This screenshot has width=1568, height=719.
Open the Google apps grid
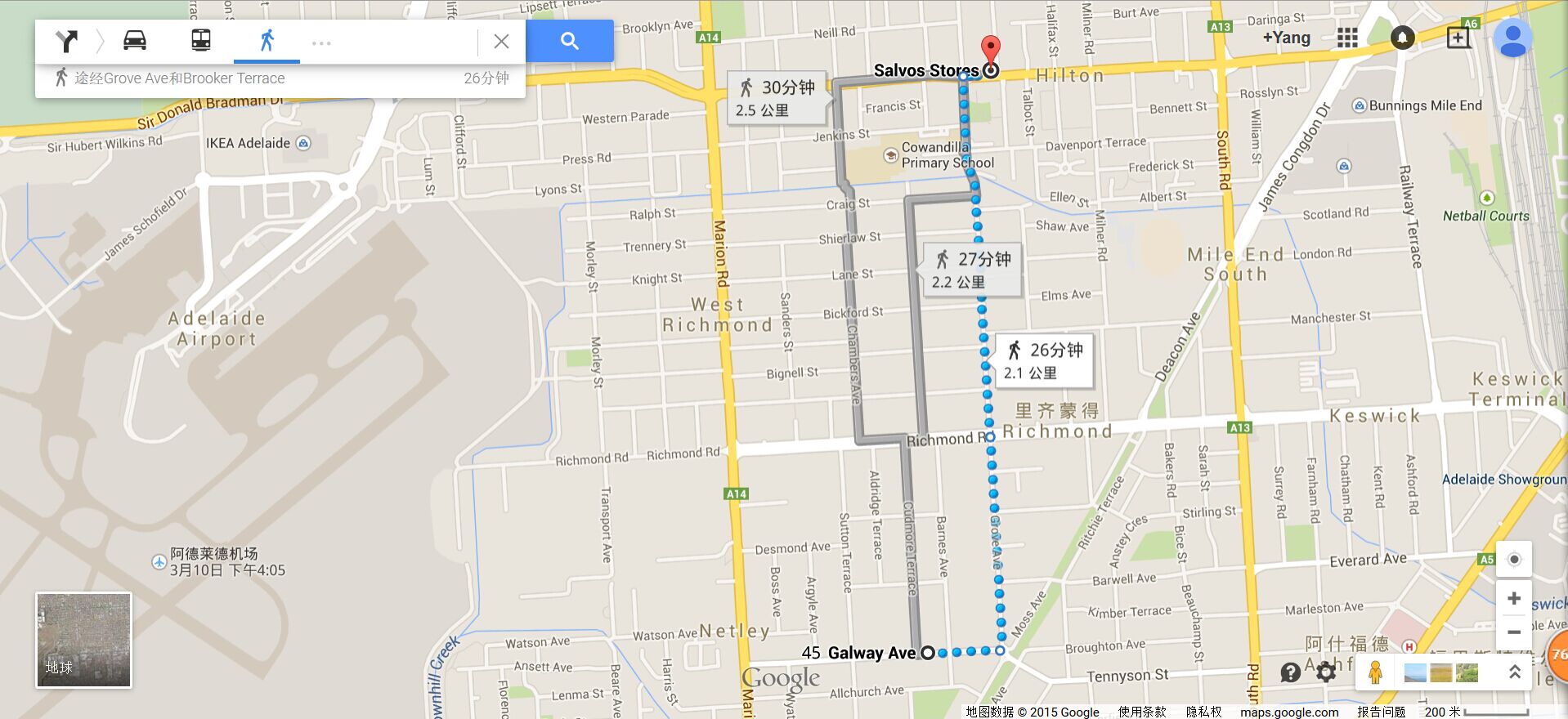(1347, 38)
